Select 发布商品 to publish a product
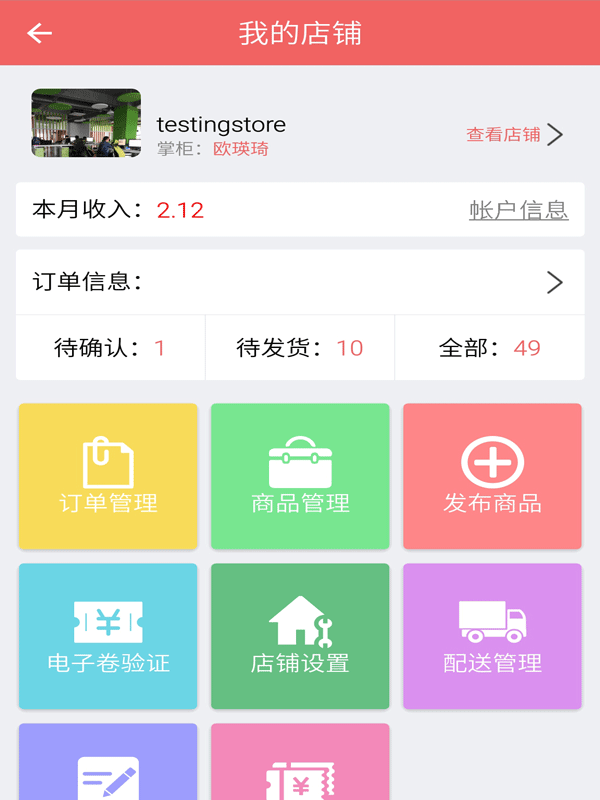This screenshot has height=800, width=600. [x=492, y=476]
